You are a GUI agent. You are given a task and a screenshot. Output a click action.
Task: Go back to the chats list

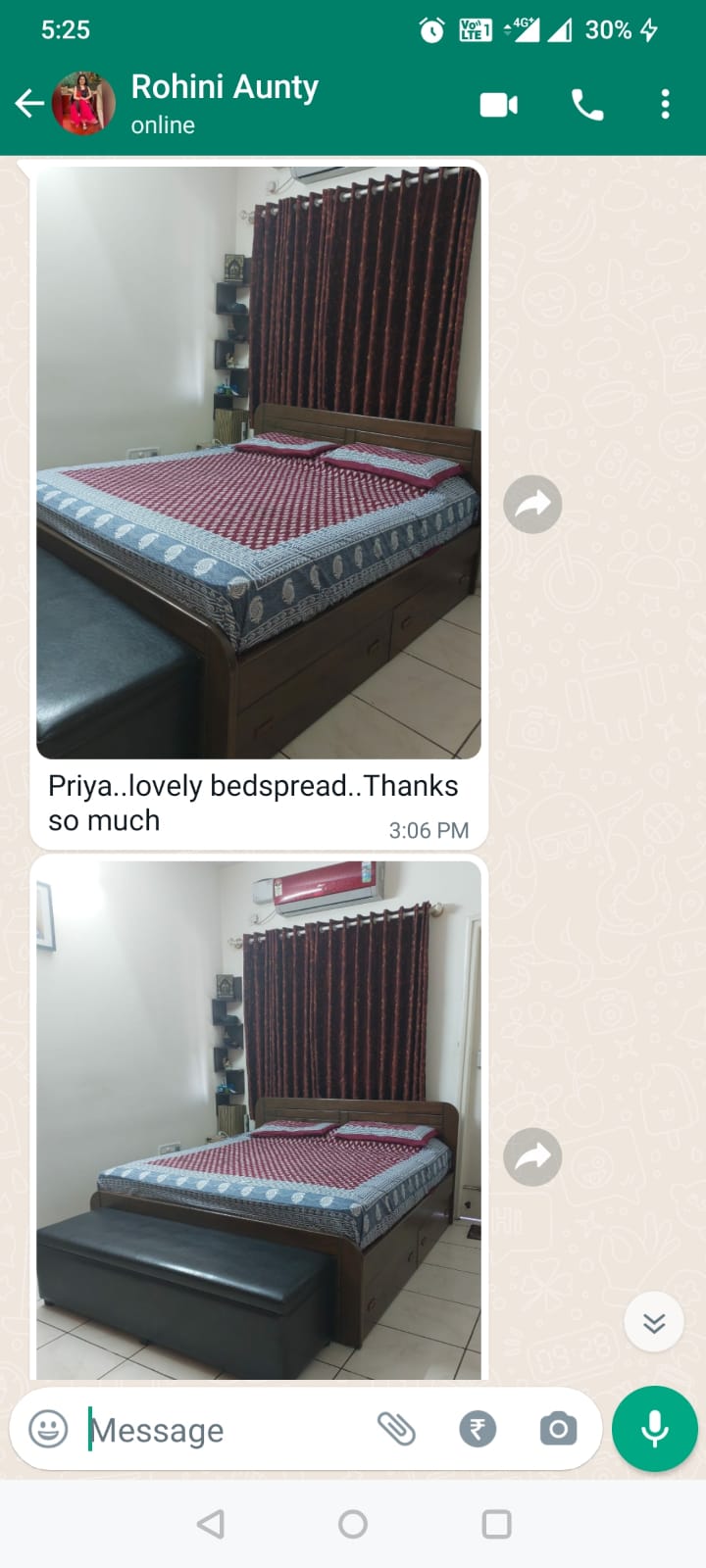point(29,103)
